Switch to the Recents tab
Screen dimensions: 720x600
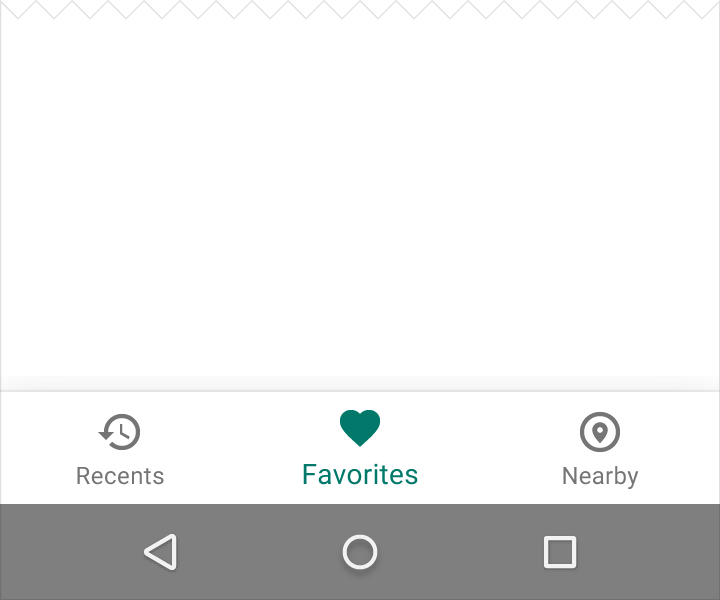(x=120, y=448)
